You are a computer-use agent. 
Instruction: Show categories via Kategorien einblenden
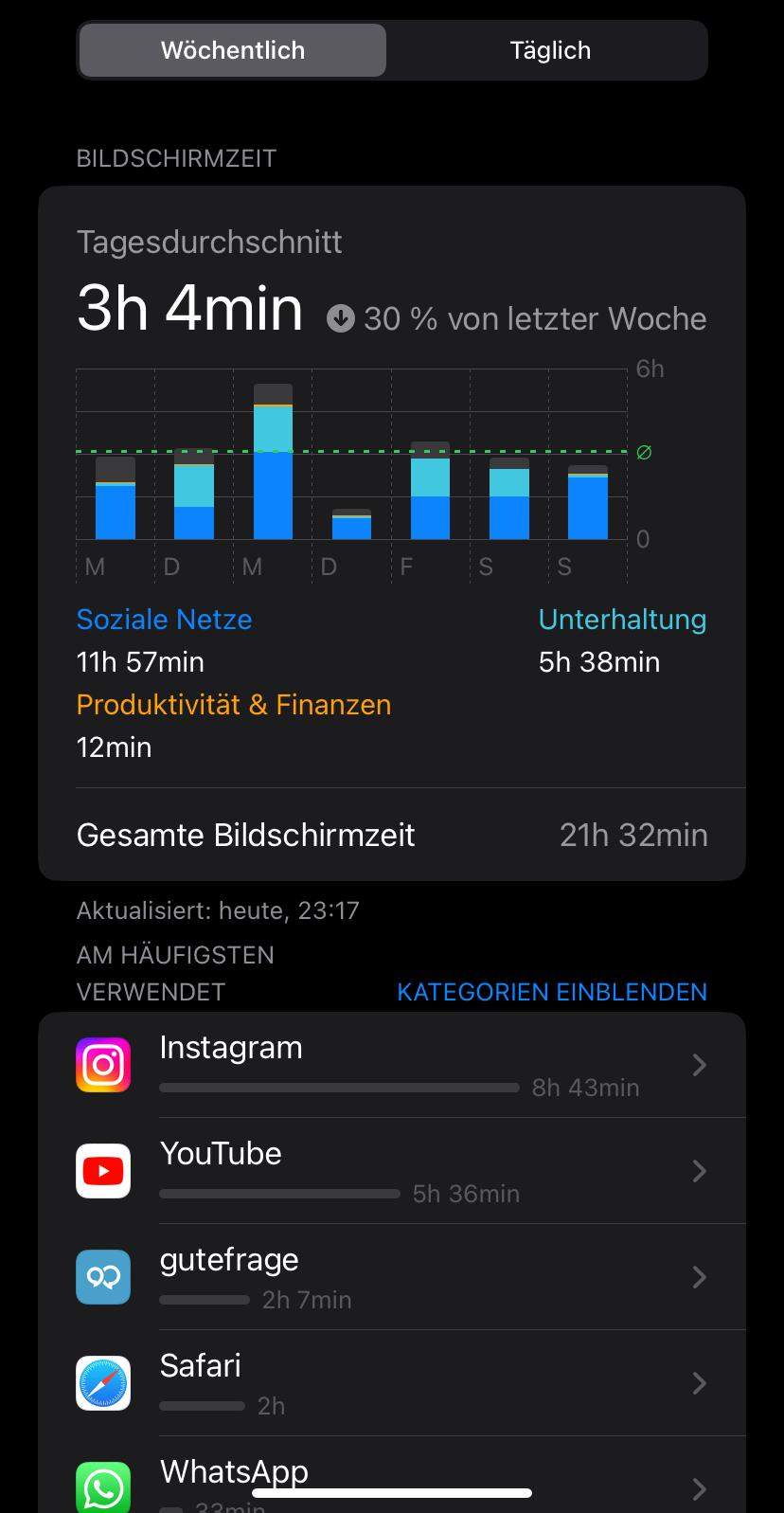[551, 991]
